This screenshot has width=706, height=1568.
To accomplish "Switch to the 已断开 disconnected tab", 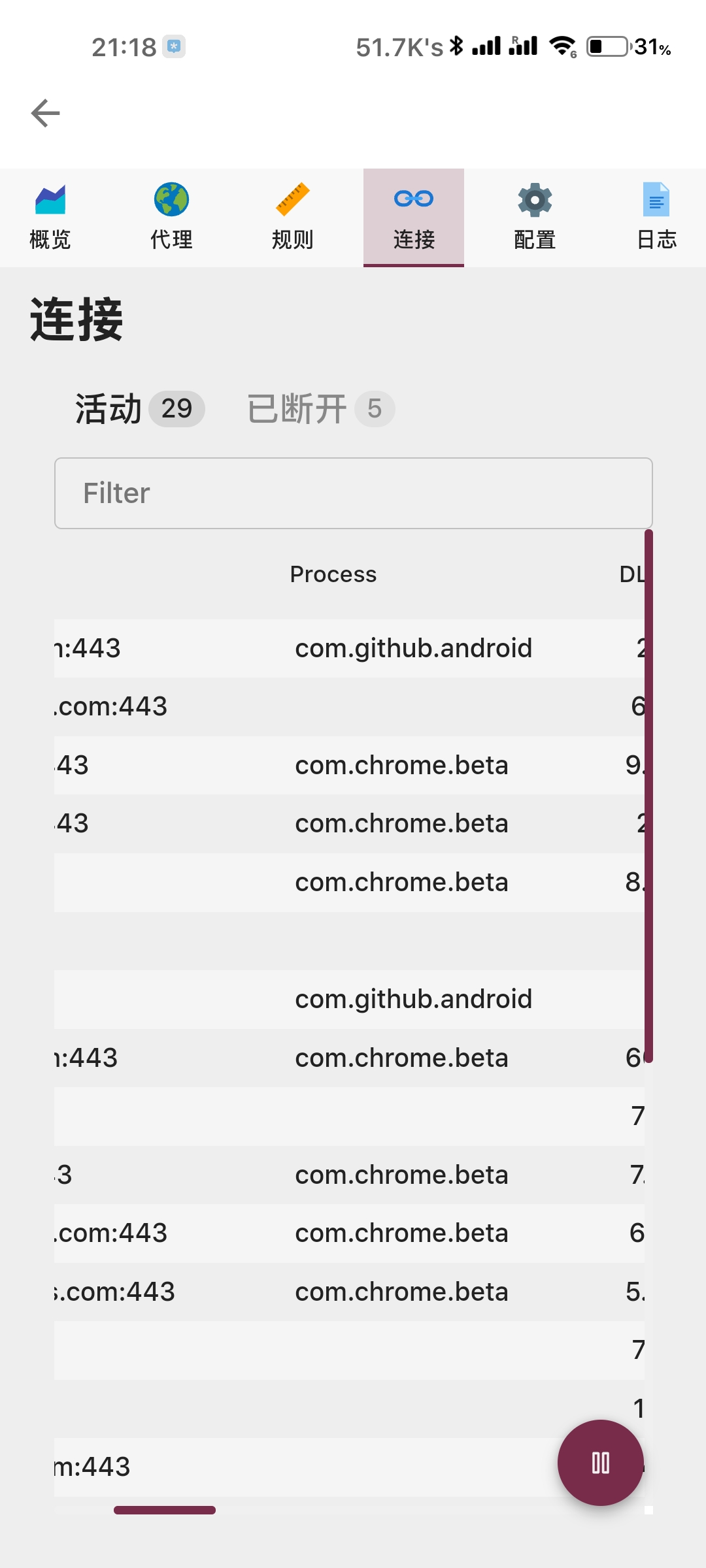I will click(x=299, y=408).
